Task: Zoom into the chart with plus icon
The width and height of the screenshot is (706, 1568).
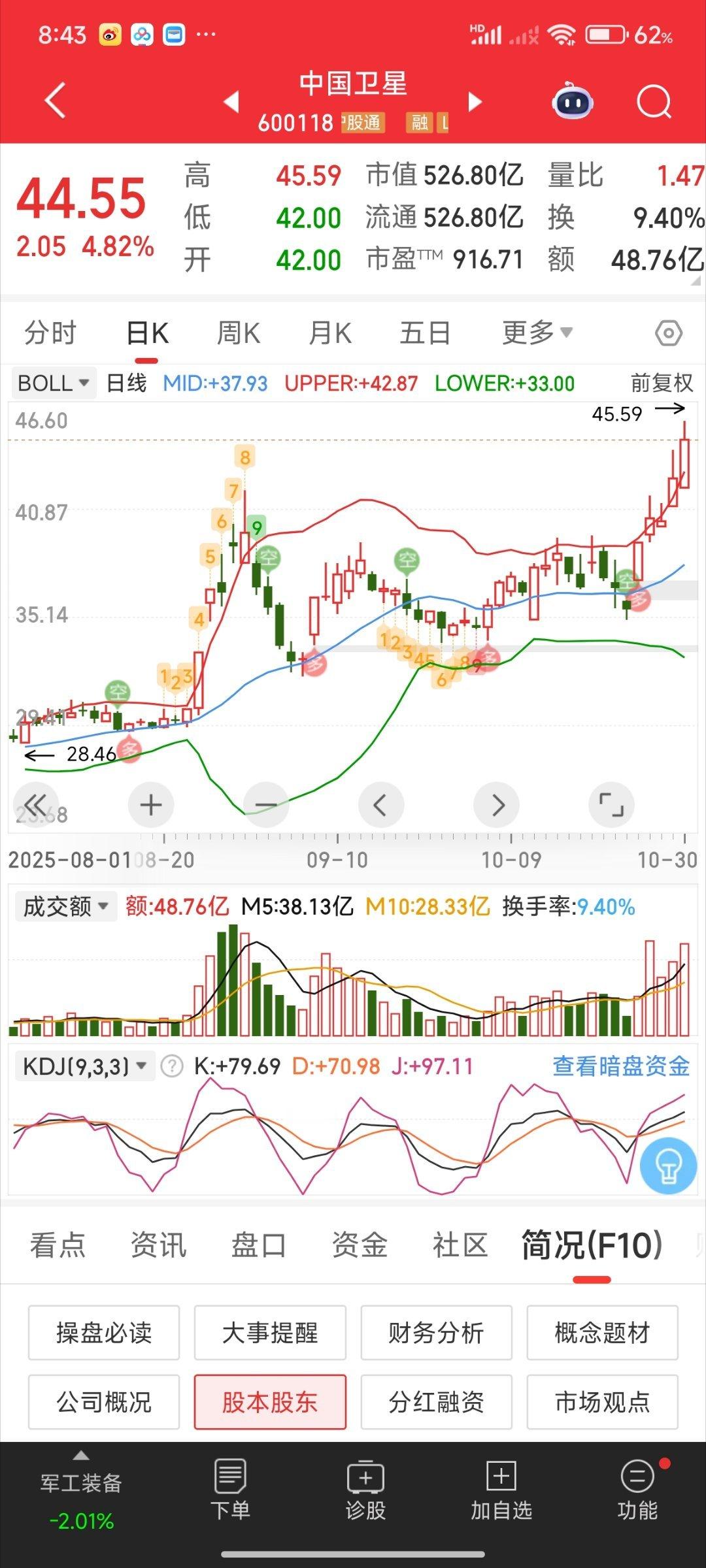Action: 152,805
